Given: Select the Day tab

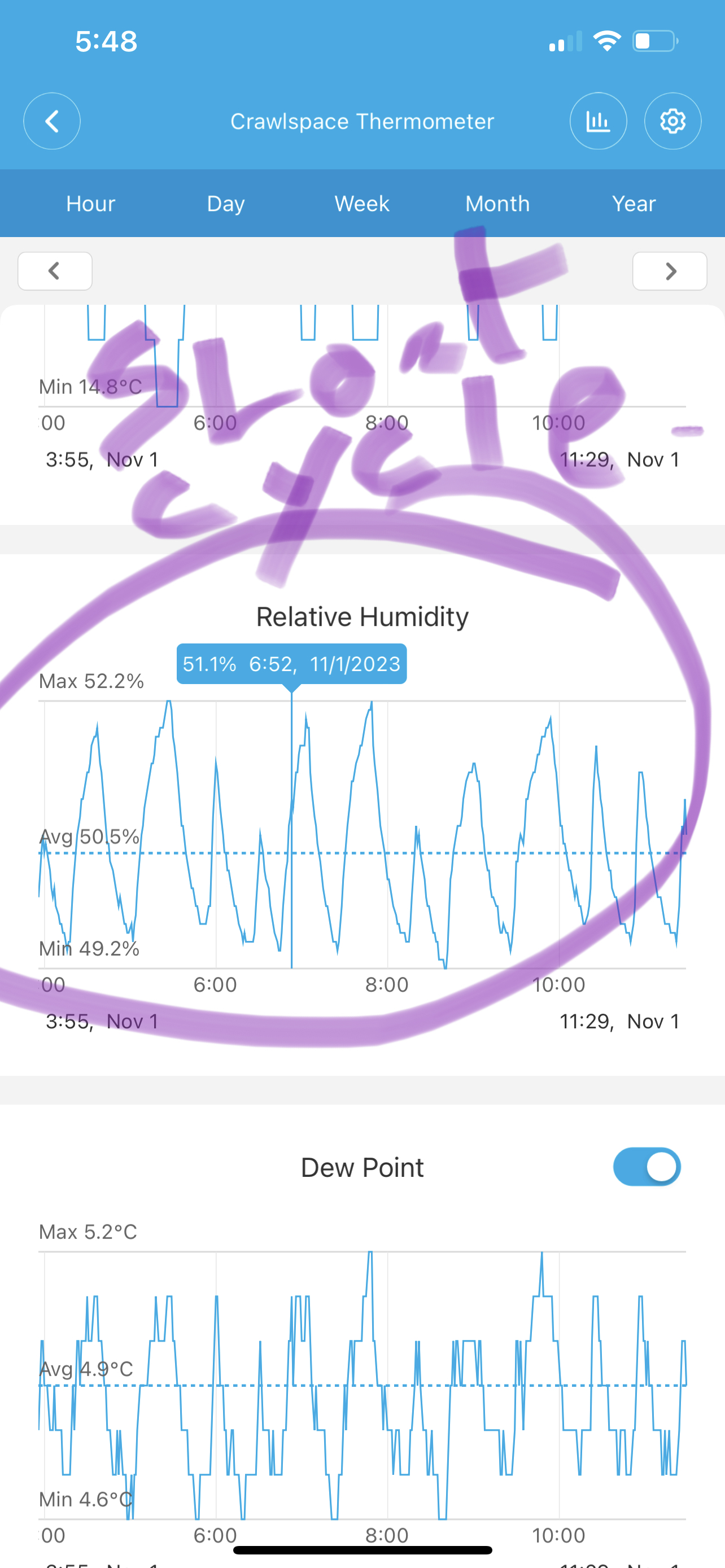Looking at the screenshot, I should (x=226, y=203).
